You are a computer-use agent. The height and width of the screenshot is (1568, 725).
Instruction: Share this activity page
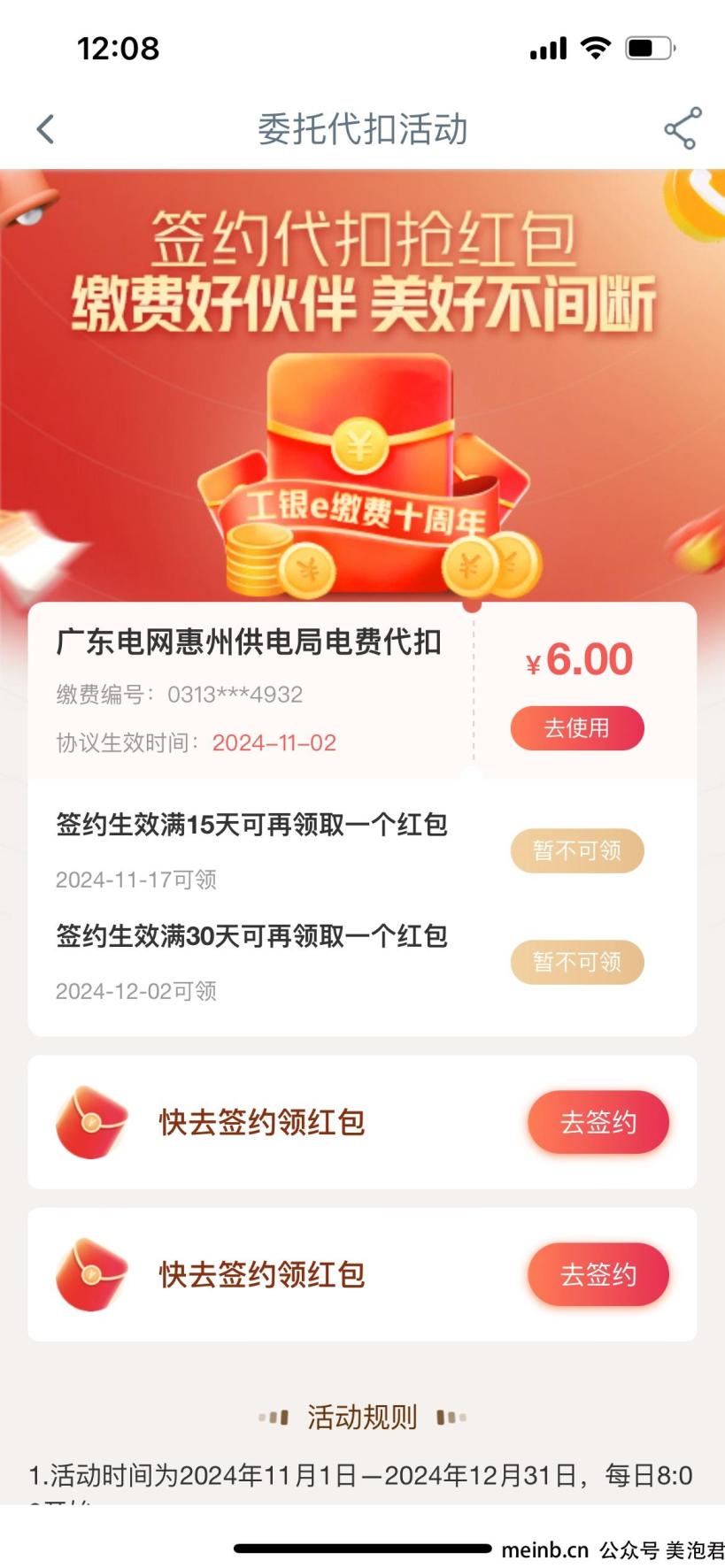[x=683, y=129]
